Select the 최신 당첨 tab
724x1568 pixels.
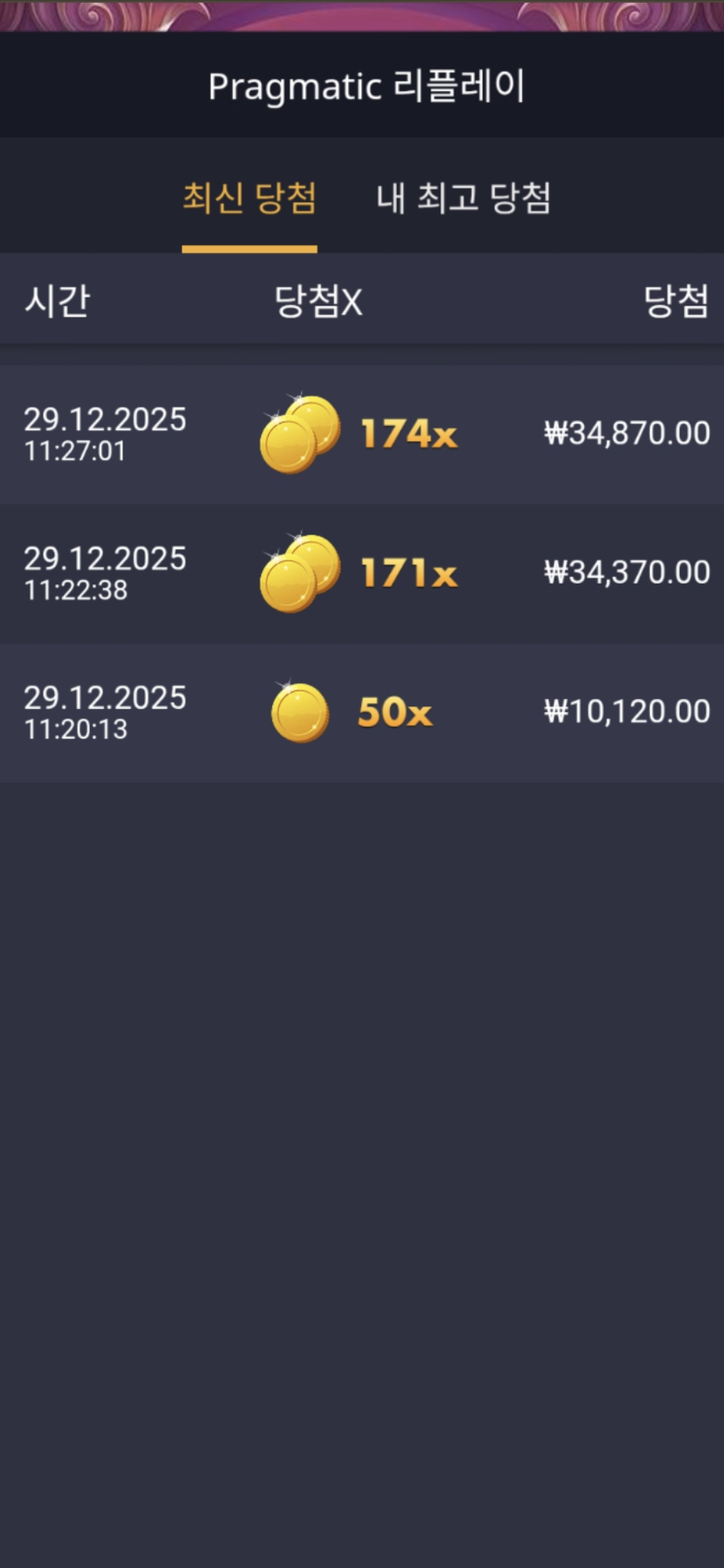click(249, 198)
